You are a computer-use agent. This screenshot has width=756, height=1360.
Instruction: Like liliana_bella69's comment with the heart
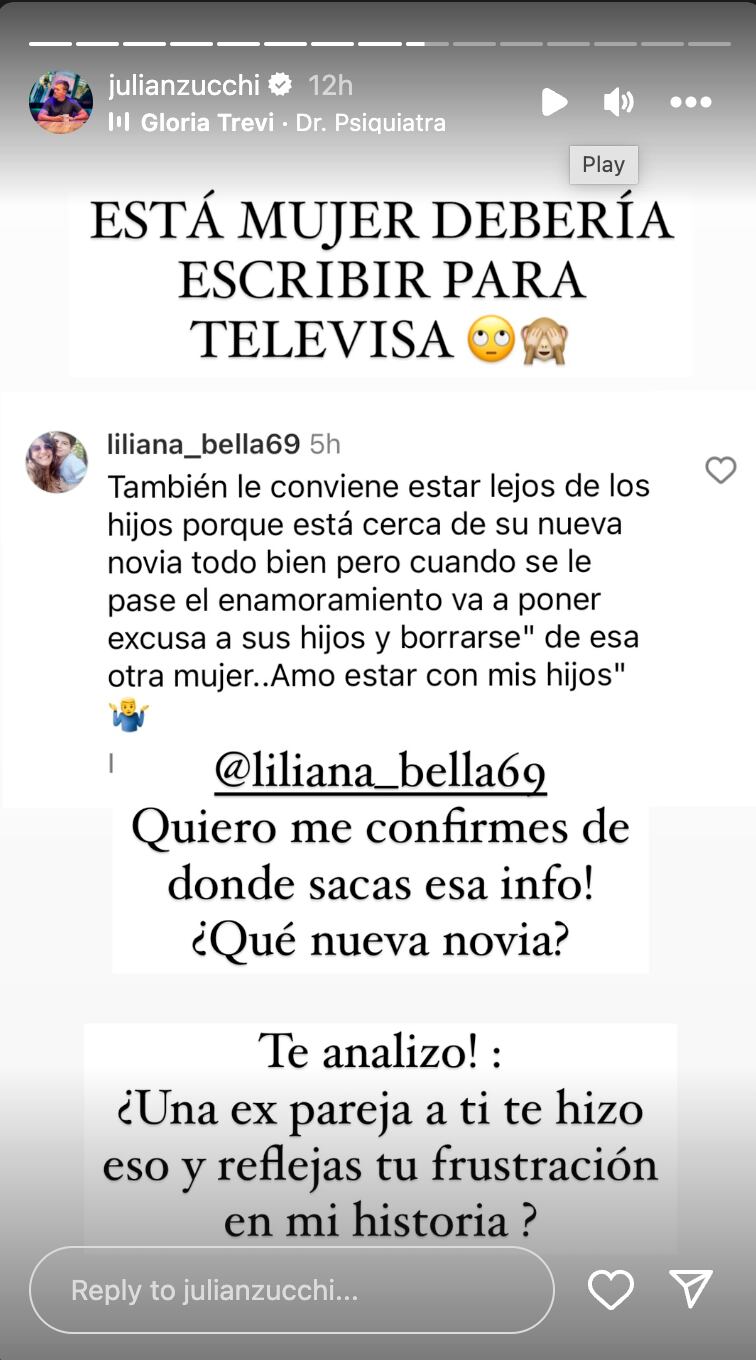click(x=720, y=471)
